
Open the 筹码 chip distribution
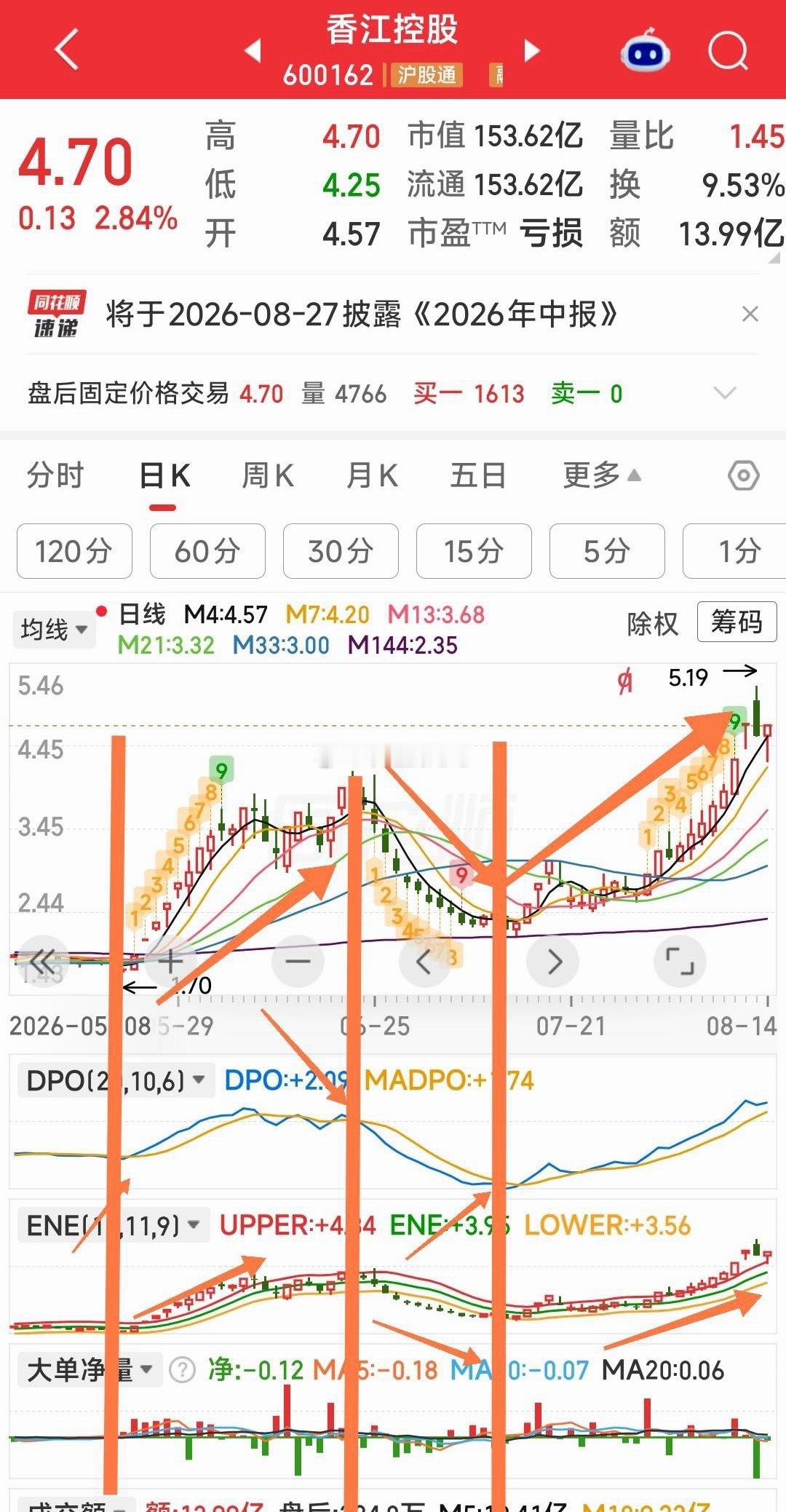[x=737, y=622]
